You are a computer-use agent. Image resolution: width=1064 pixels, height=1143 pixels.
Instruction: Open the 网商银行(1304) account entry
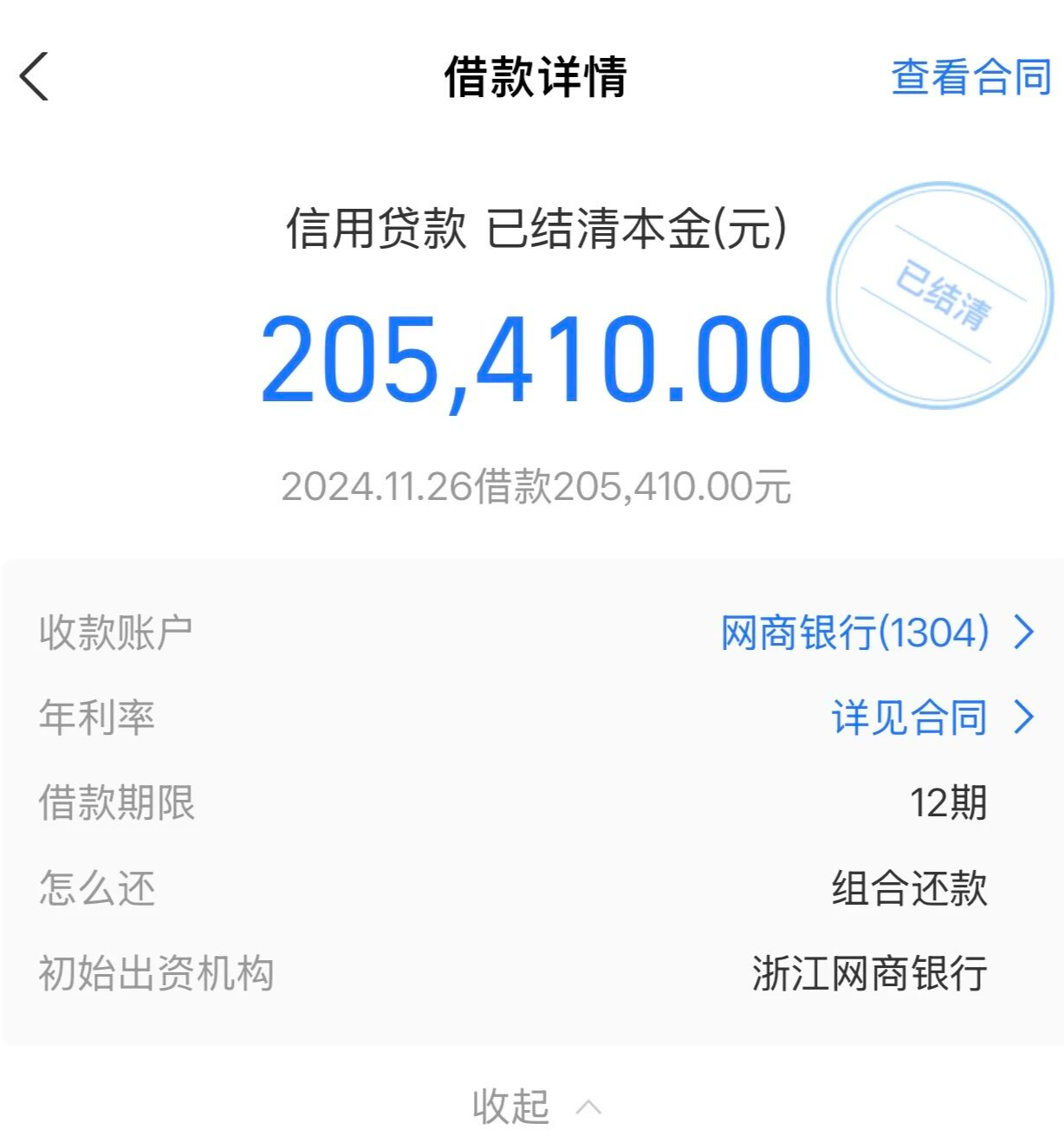coord(852,633)
